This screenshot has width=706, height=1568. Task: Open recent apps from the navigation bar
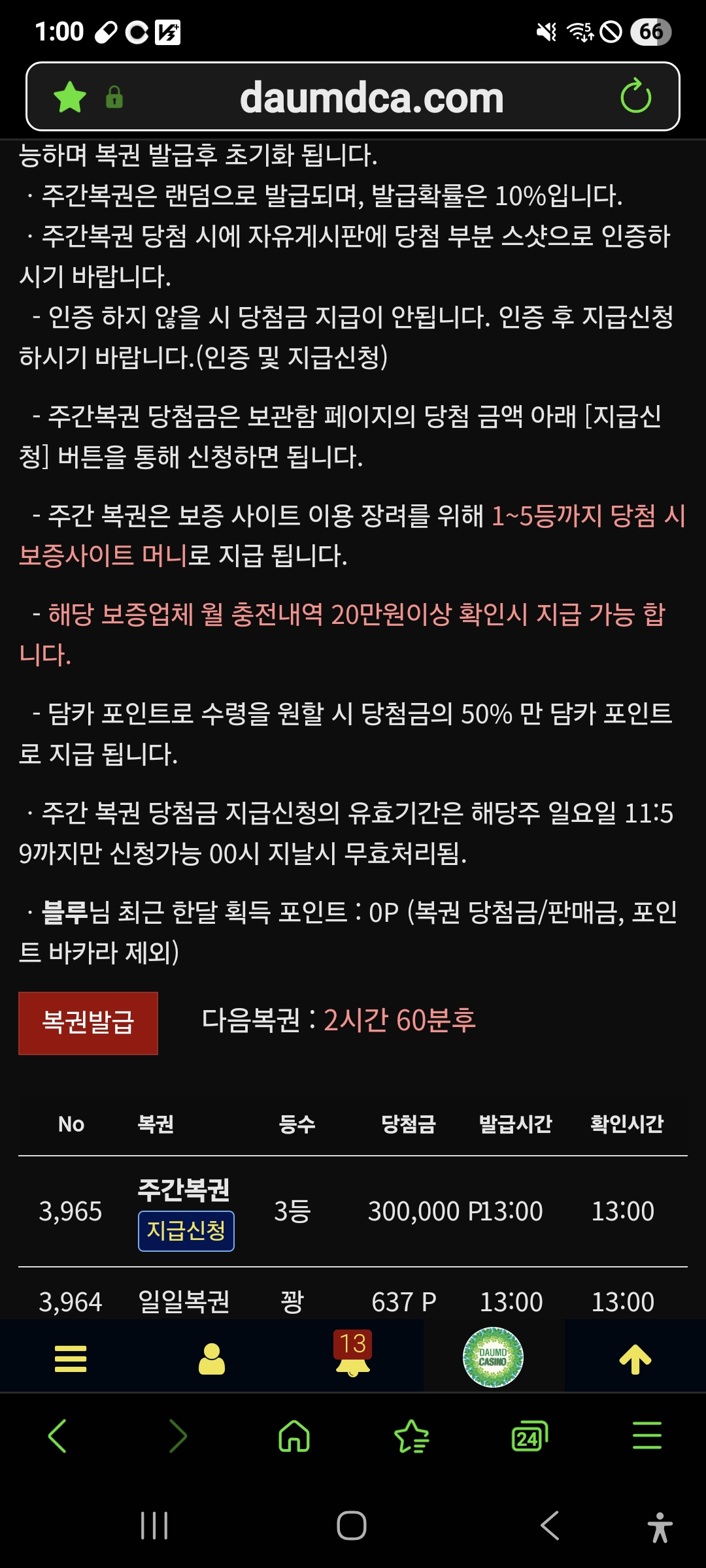pos(155,1526)
